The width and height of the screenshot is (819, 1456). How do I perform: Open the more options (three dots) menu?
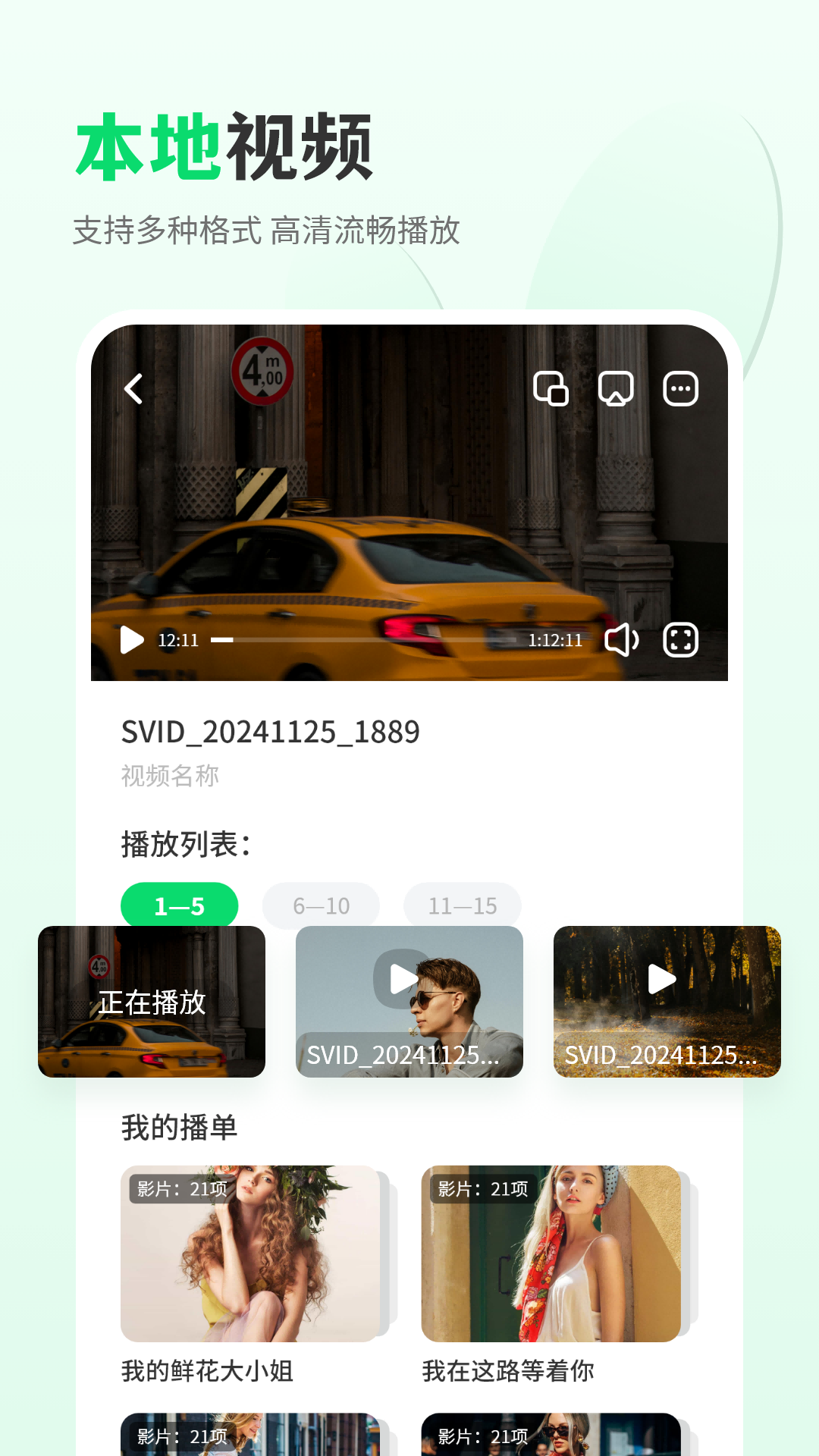pos(679,389)
